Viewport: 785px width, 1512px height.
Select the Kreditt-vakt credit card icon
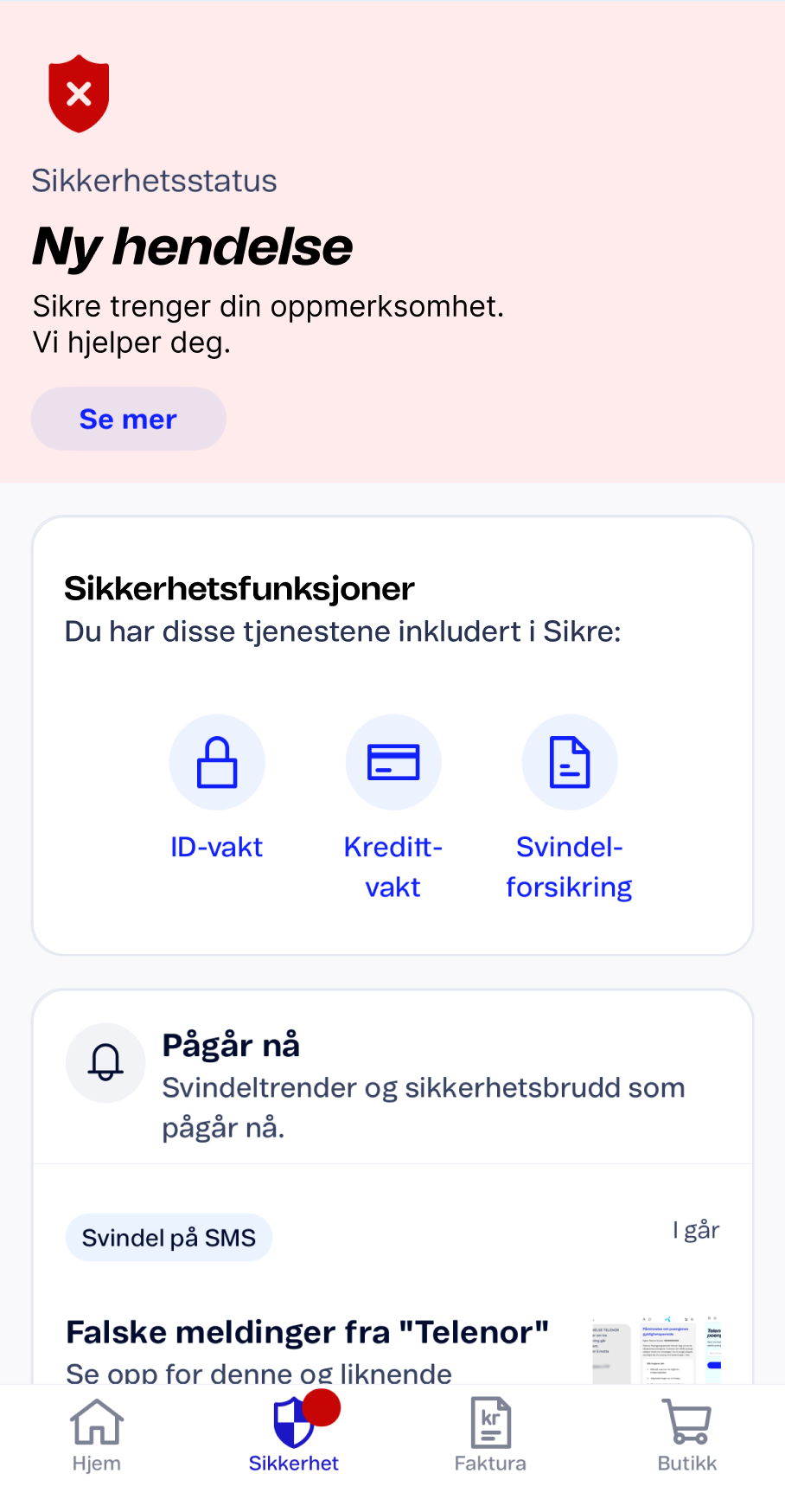(x=393, y=762)
